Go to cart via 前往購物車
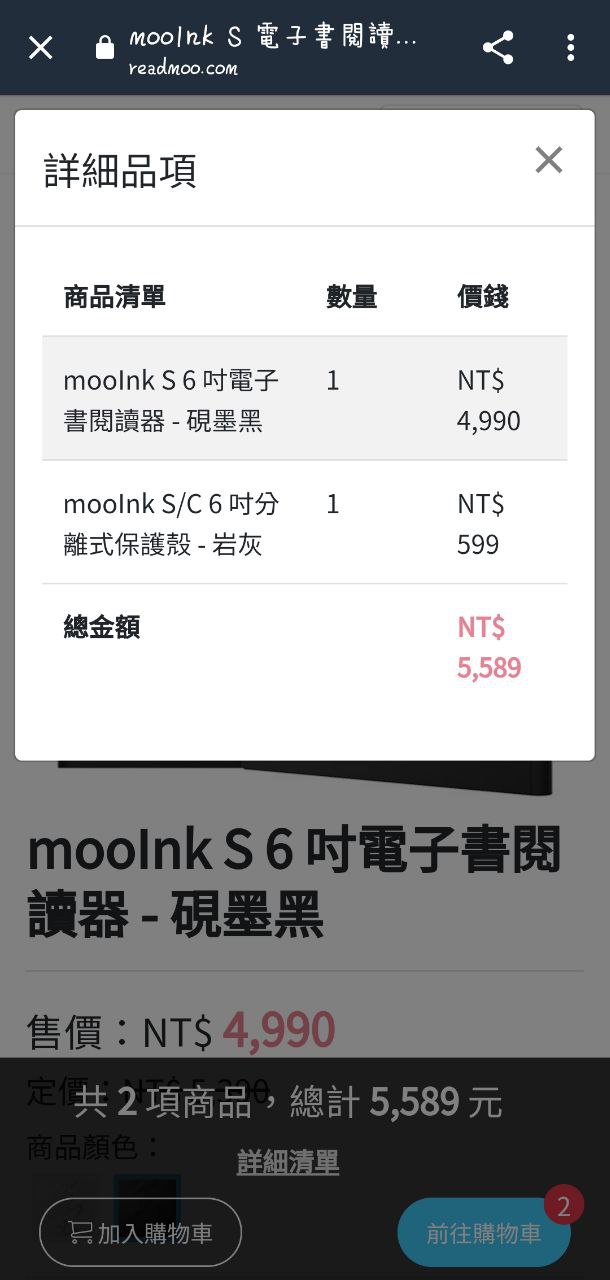610x1280 pixels. pos(484,1233)
